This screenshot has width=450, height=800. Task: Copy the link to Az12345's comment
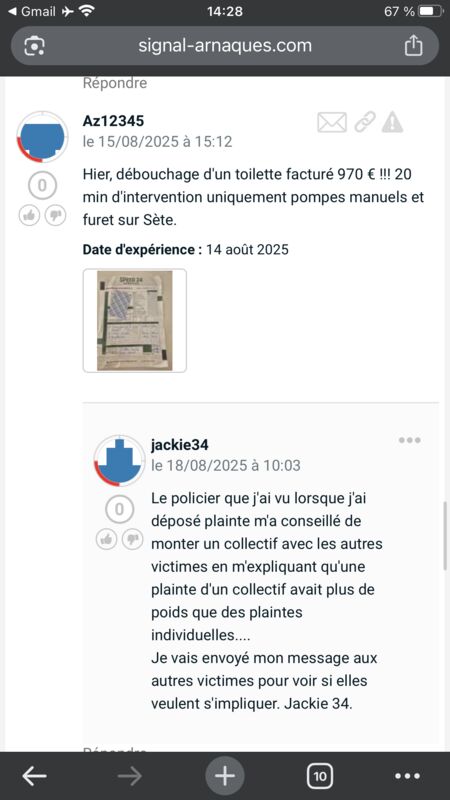365,122
